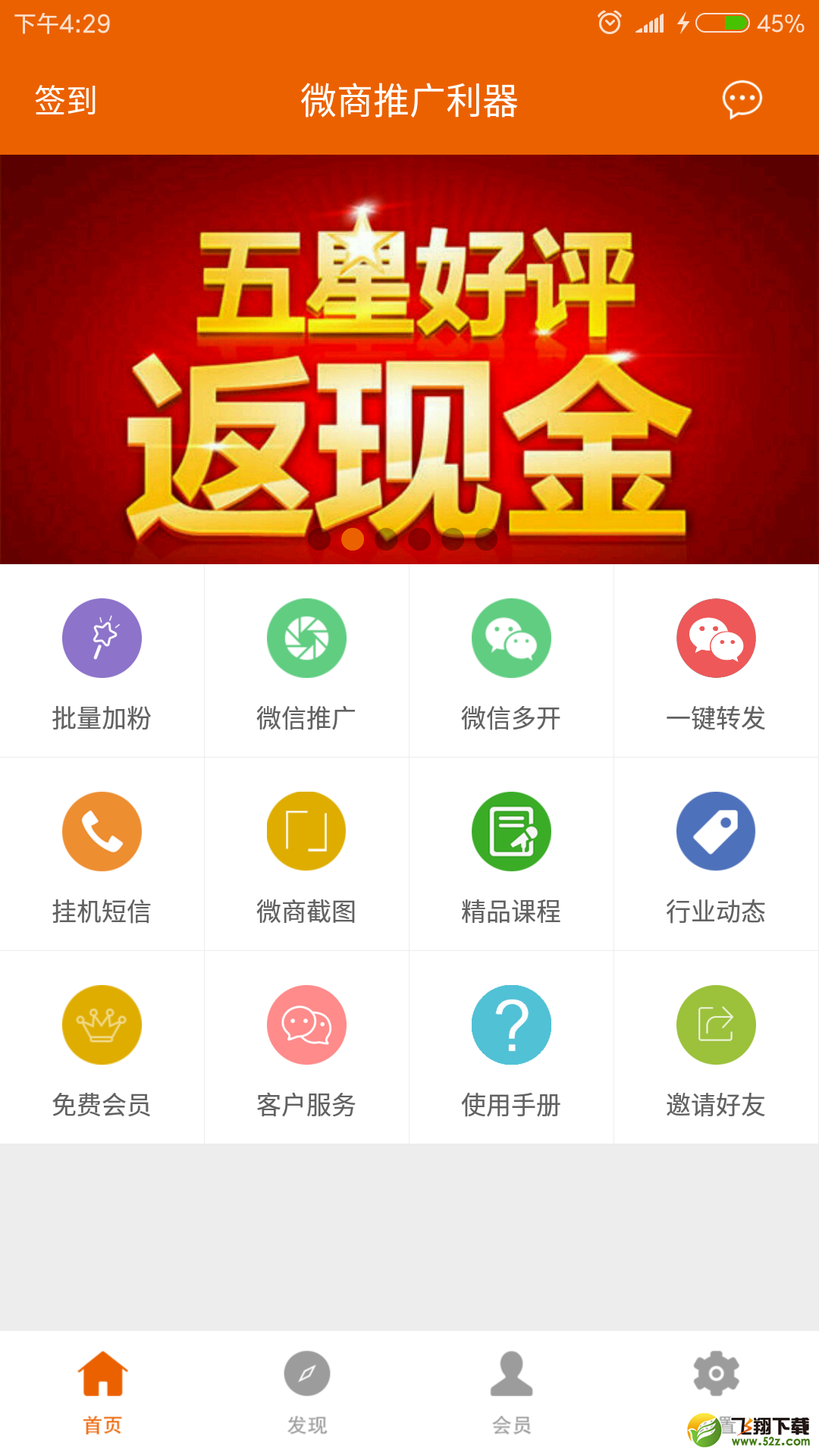
Task: Select 一键转发
Action: (x=716, y=661)
